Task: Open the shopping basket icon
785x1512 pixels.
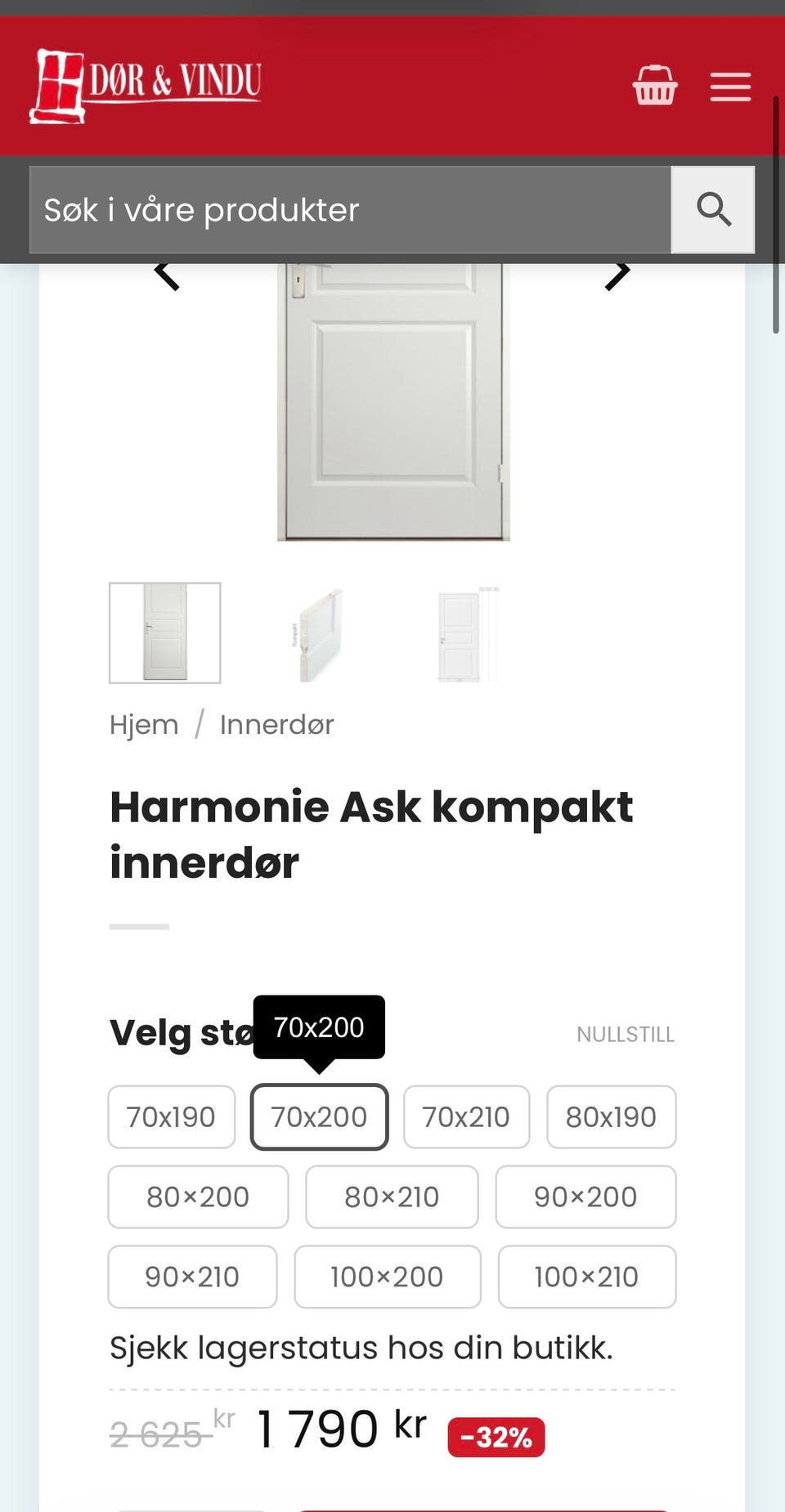Action: (654, 85)
